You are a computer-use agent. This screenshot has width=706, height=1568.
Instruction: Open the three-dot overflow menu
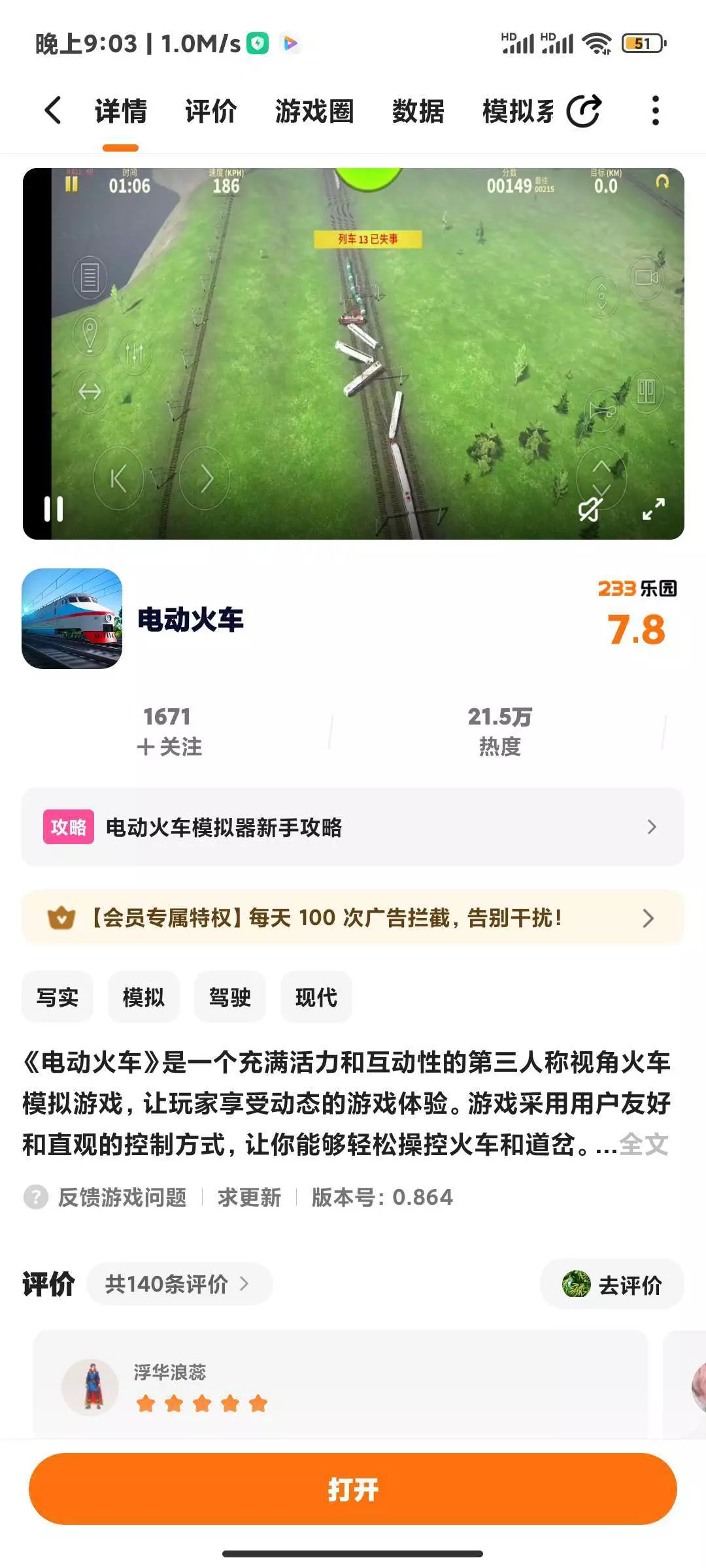pyautogui.click(x=656, y=110)
